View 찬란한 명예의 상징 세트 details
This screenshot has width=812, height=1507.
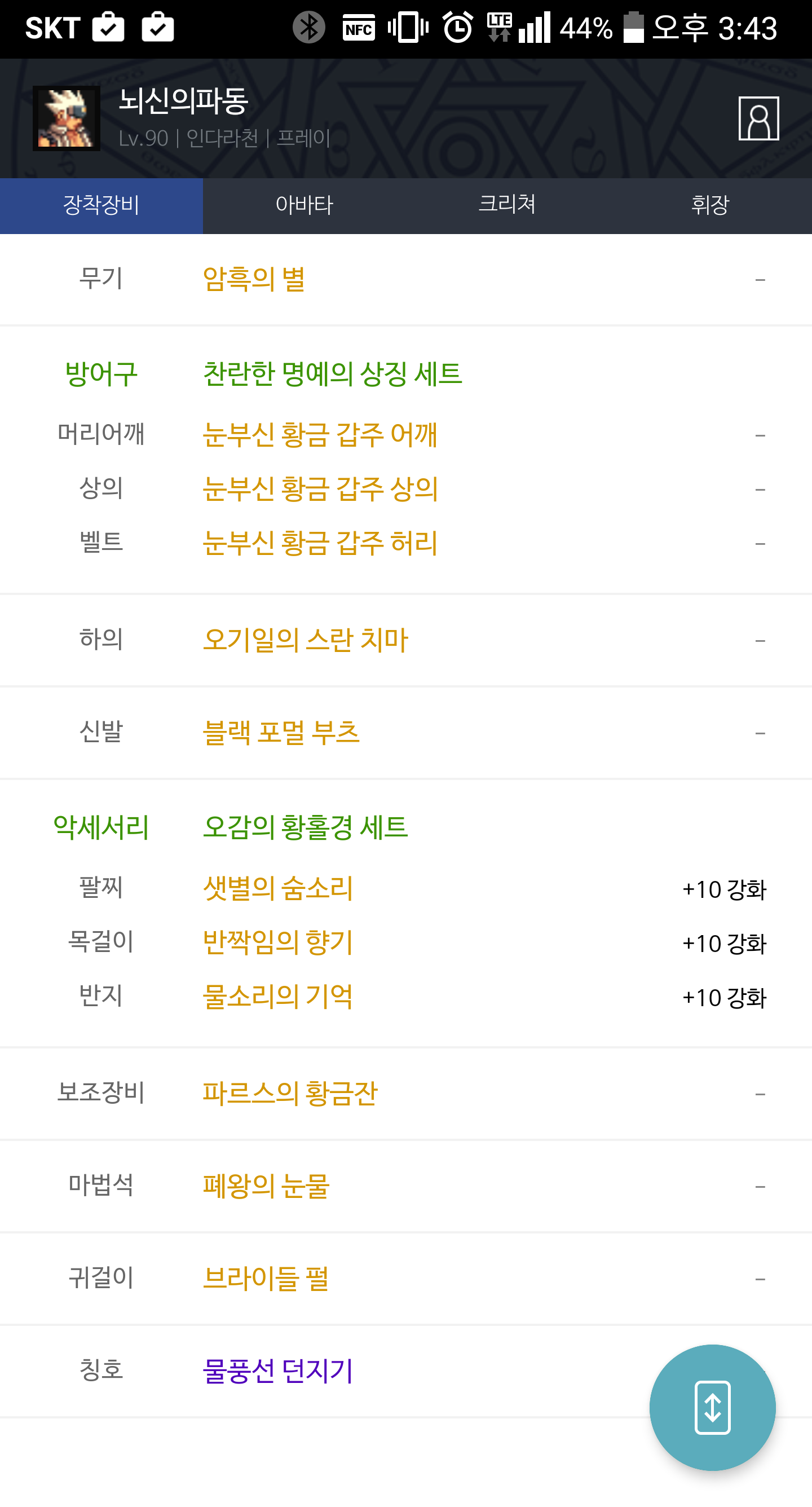click(332, 374)
